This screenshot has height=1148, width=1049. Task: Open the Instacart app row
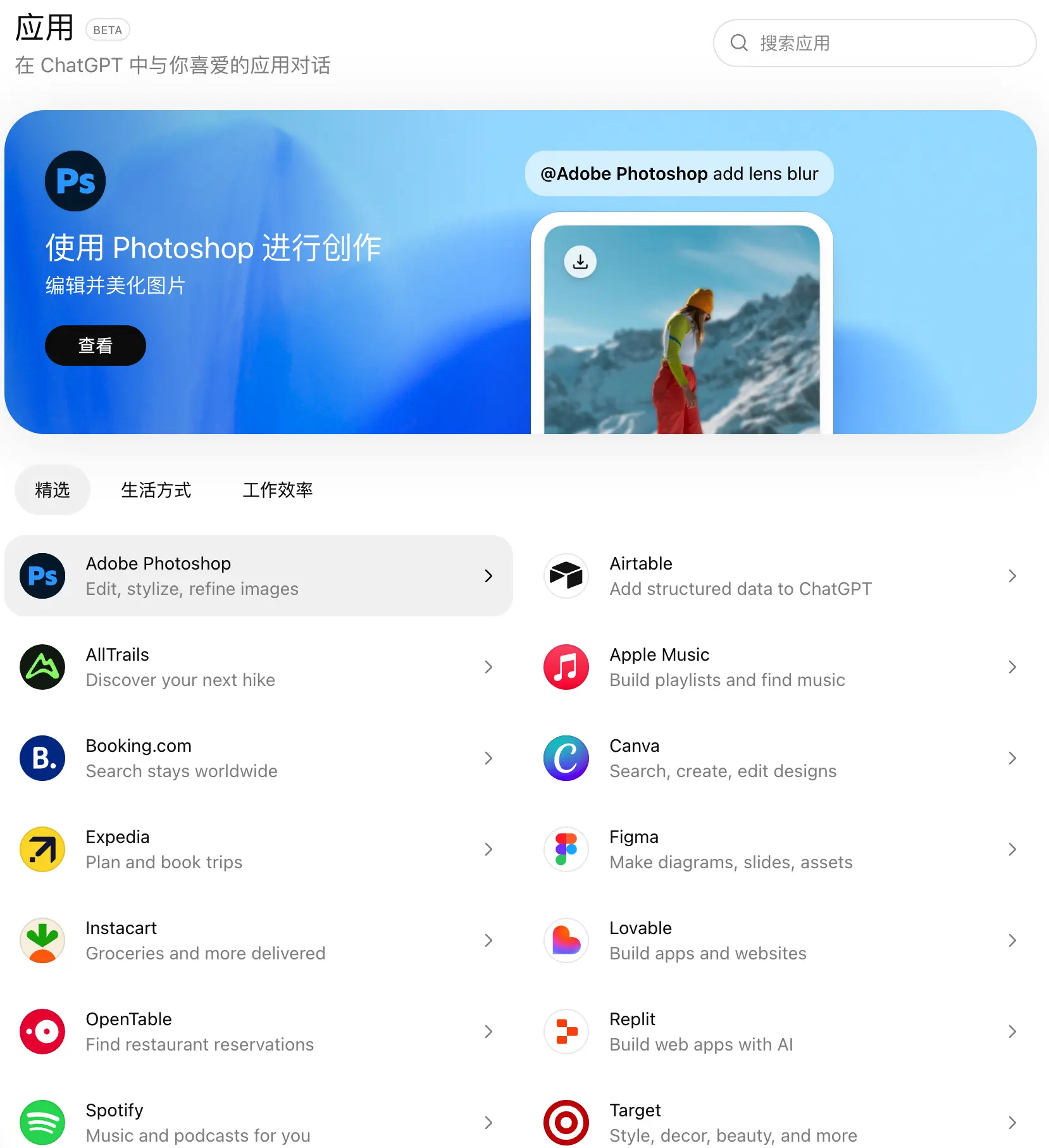pos(258,940)
